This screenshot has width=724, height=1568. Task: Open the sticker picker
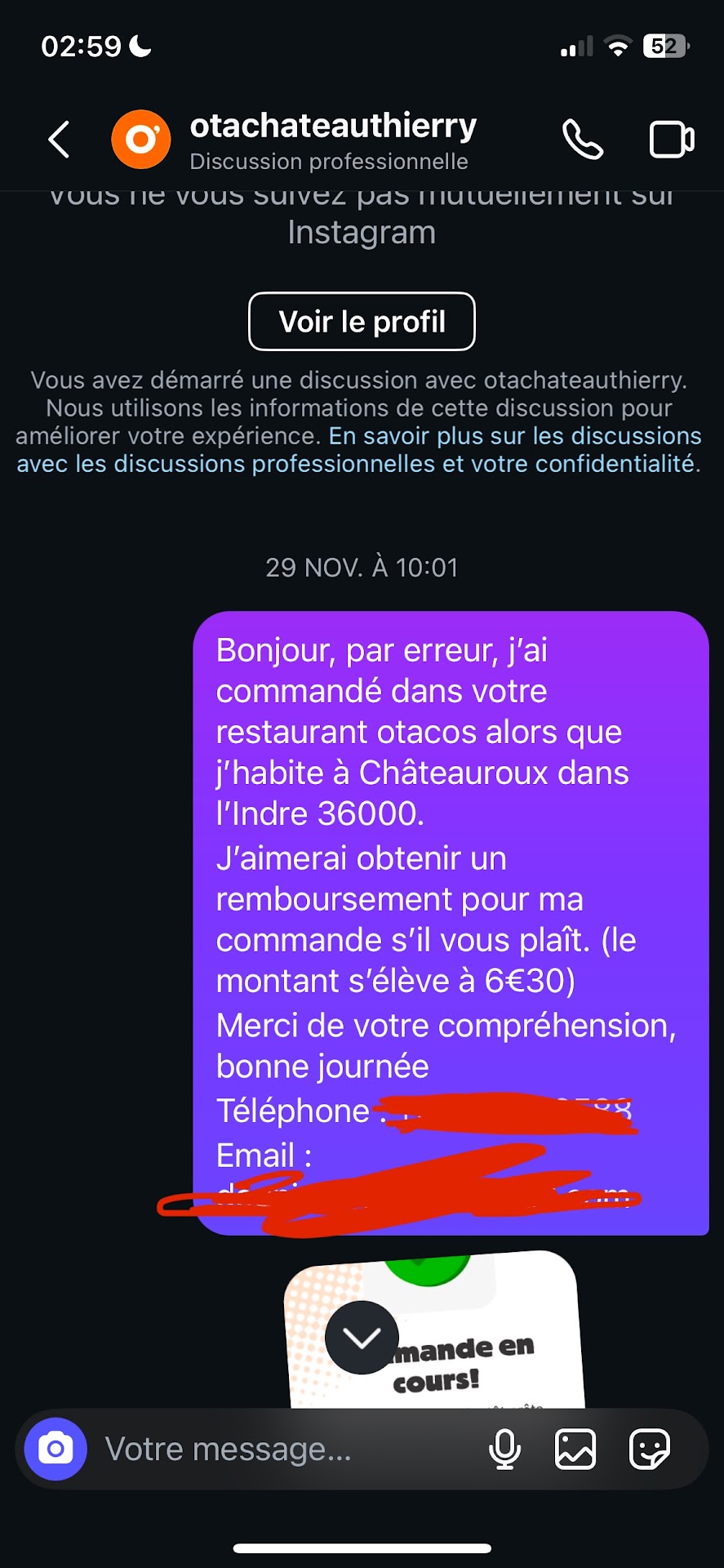click(x=650, y=1450)
